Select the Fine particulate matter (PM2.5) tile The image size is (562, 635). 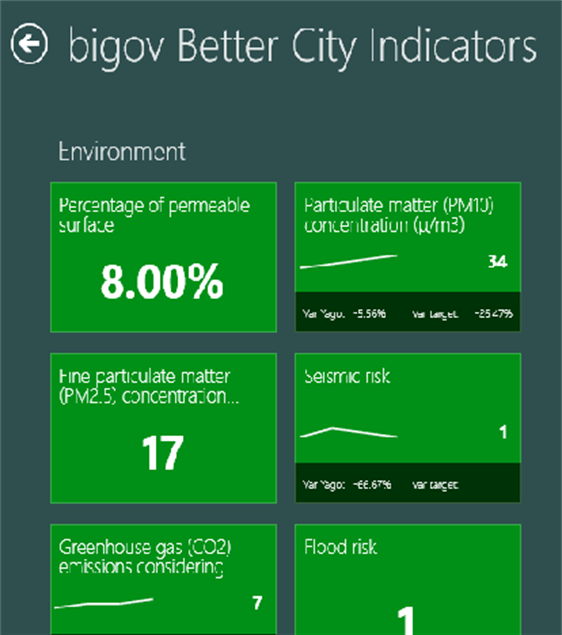pyautogui.click(x=164, y=428)
